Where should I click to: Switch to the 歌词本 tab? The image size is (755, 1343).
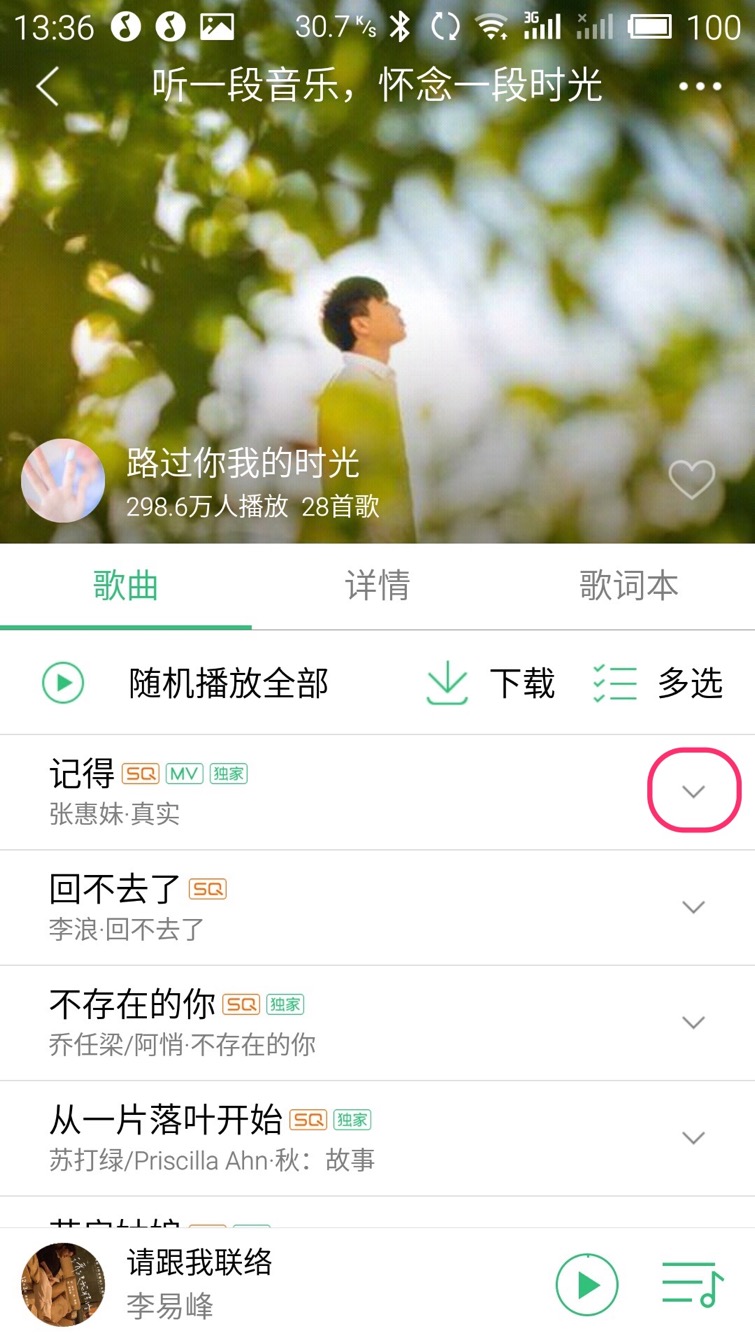pyautogui.click(x=628, y=586)
